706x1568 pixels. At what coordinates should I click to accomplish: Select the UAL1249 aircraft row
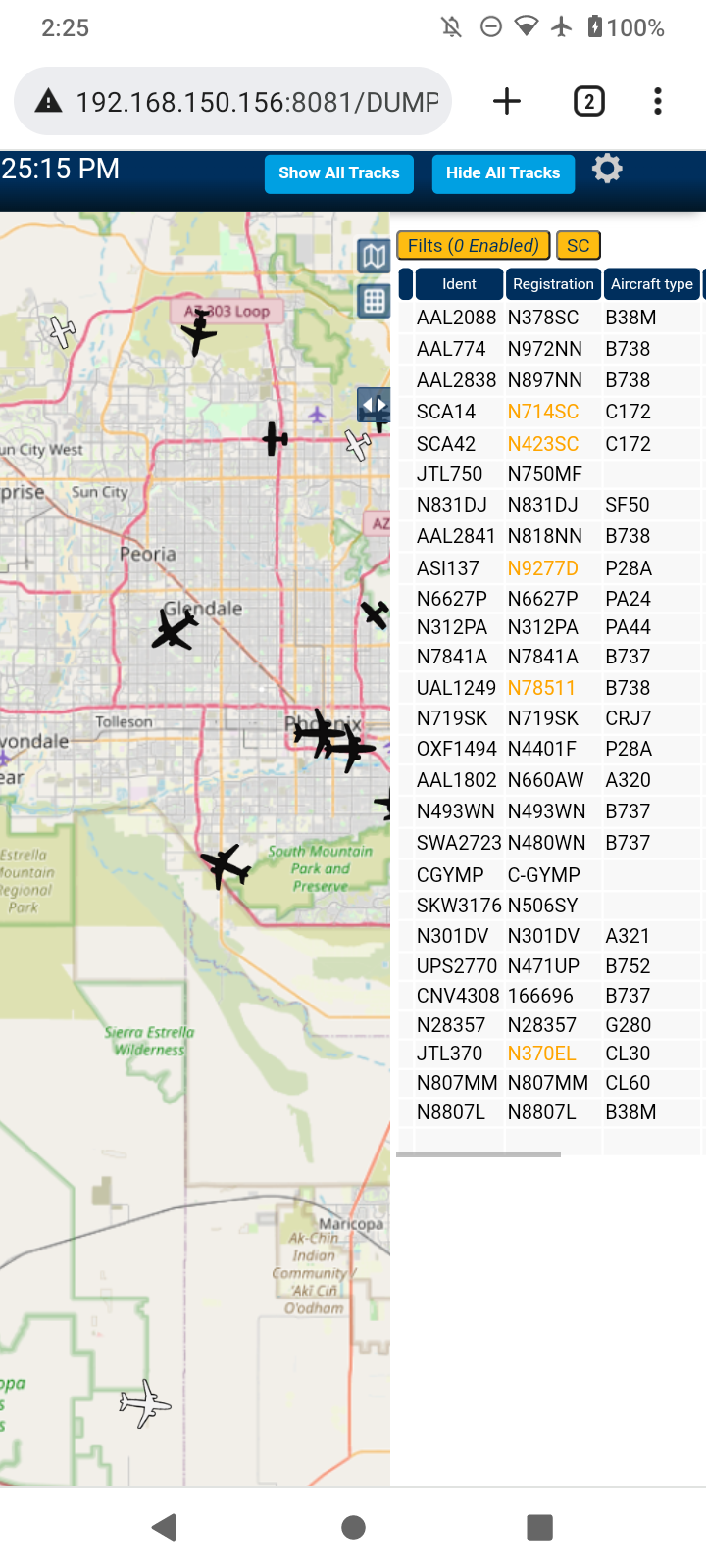coord(551,688)
